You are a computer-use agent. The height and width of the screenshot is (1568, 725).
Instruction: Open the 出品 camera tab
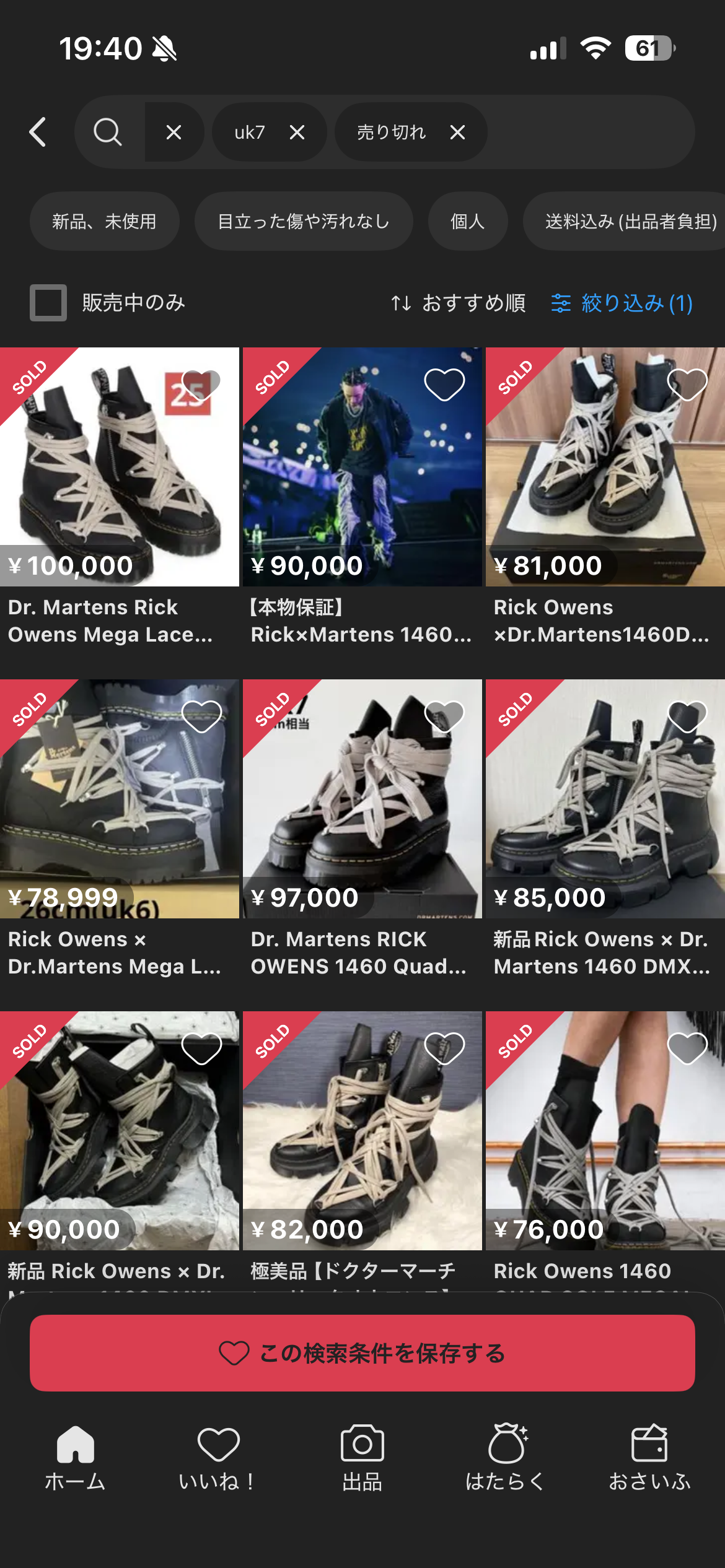click(x=362, y=1458)
